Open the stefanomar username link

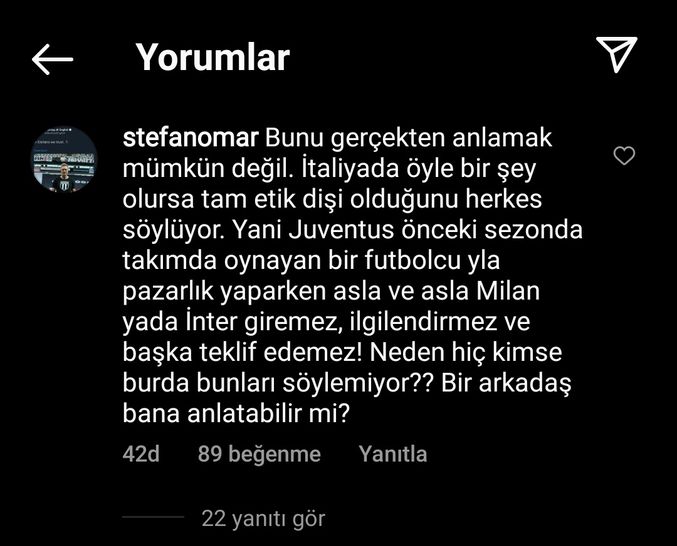click(x=188, y=137)
